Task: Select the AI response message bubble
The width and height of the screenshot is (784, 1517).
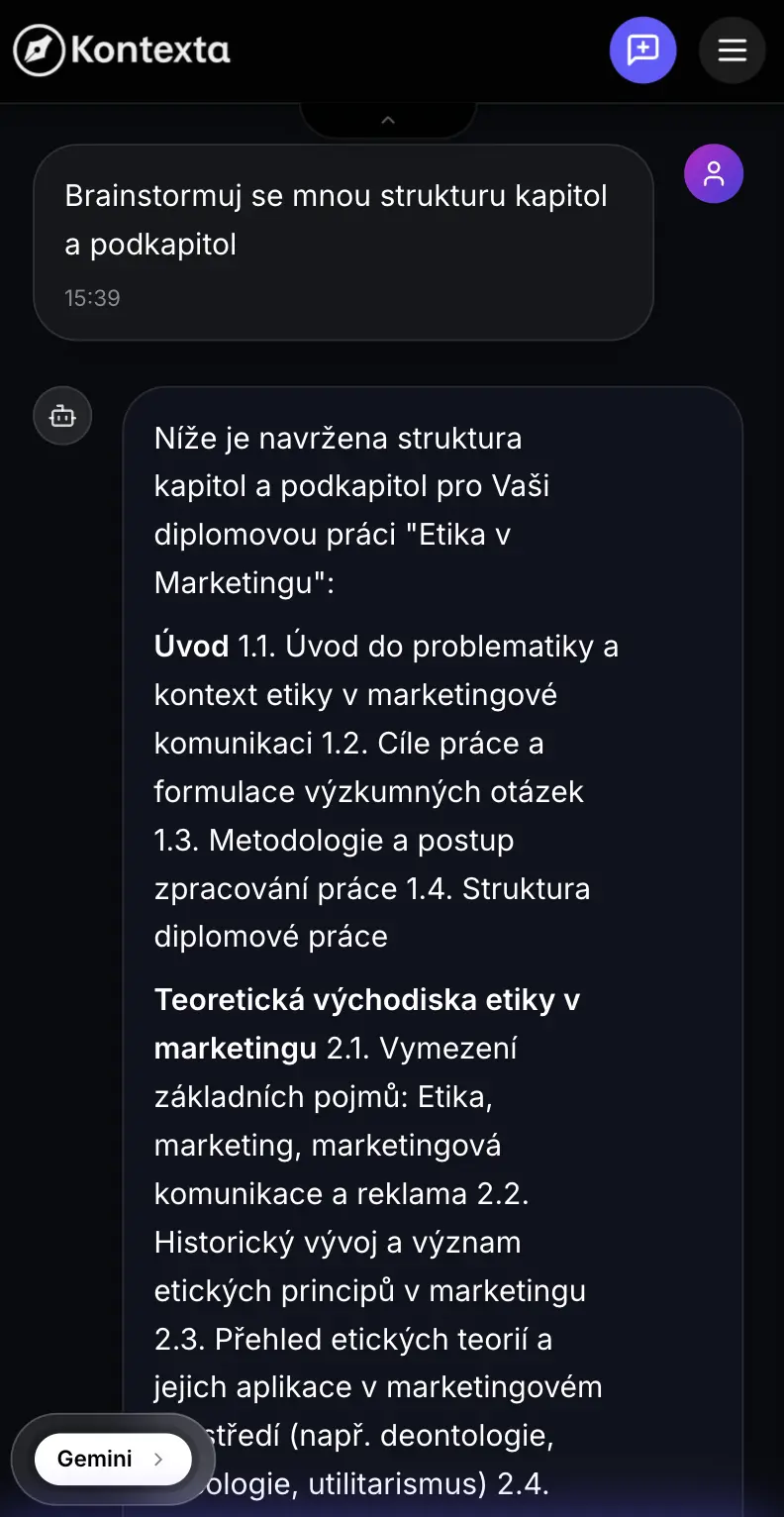Action: pyautogui.click(x=434, y=891)
